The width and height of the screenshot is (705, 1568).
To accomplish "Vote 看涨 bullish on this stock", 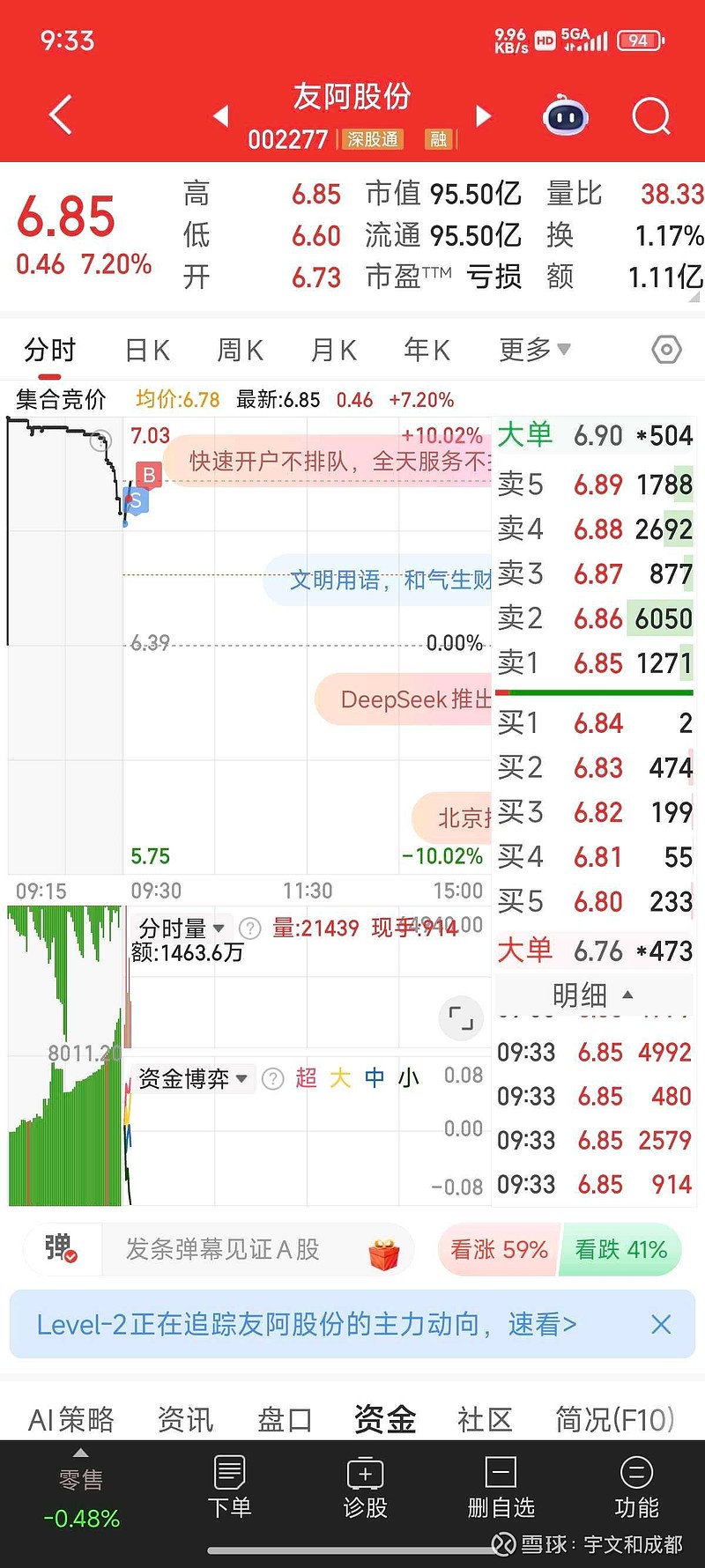I will pyautogui.click(x=499, y=1249).
